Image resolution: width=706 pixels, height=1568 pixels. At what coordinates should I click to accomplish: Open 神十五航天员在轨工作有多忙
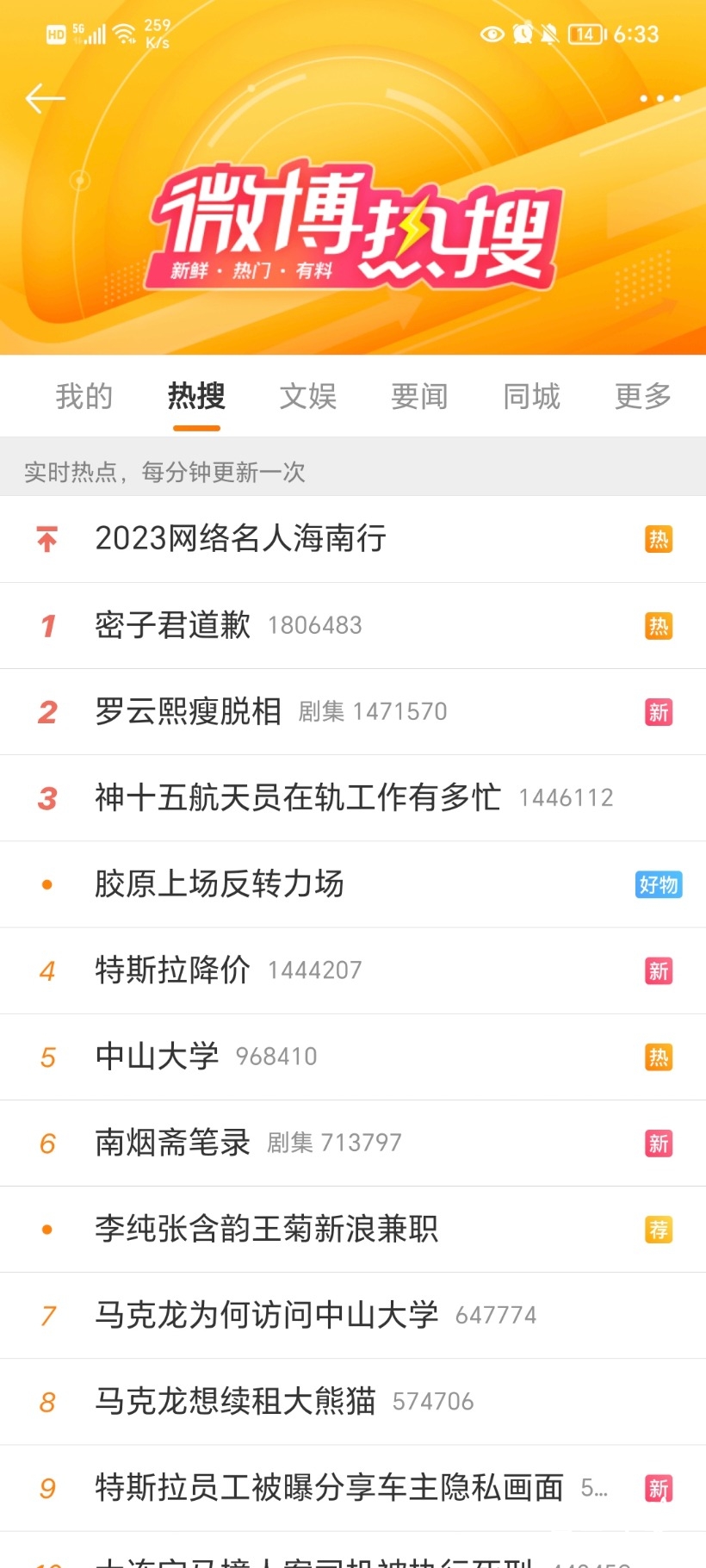pos(298,797)
